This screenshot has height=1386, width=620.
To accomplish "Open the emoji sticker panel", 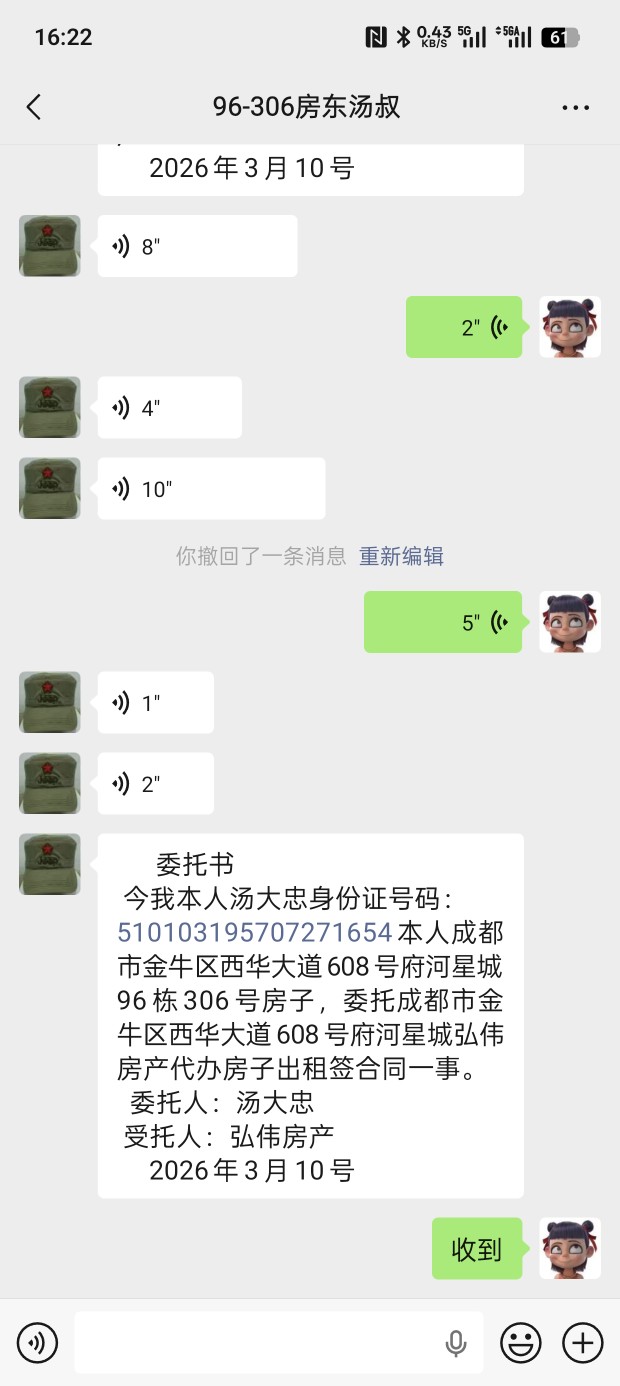I will click(x=521, y=1342).
